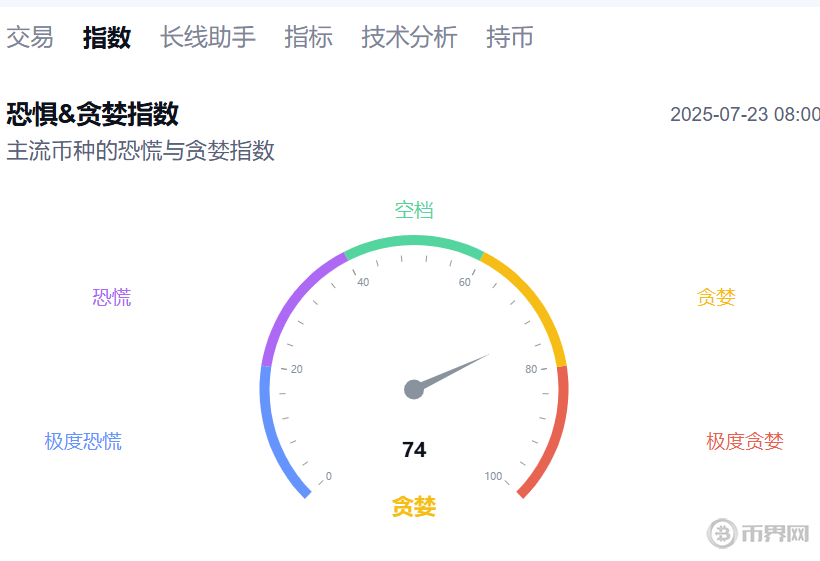The image size is (820, 561).
Task: Open the 长线助手 tab
Action: point(208,38)
